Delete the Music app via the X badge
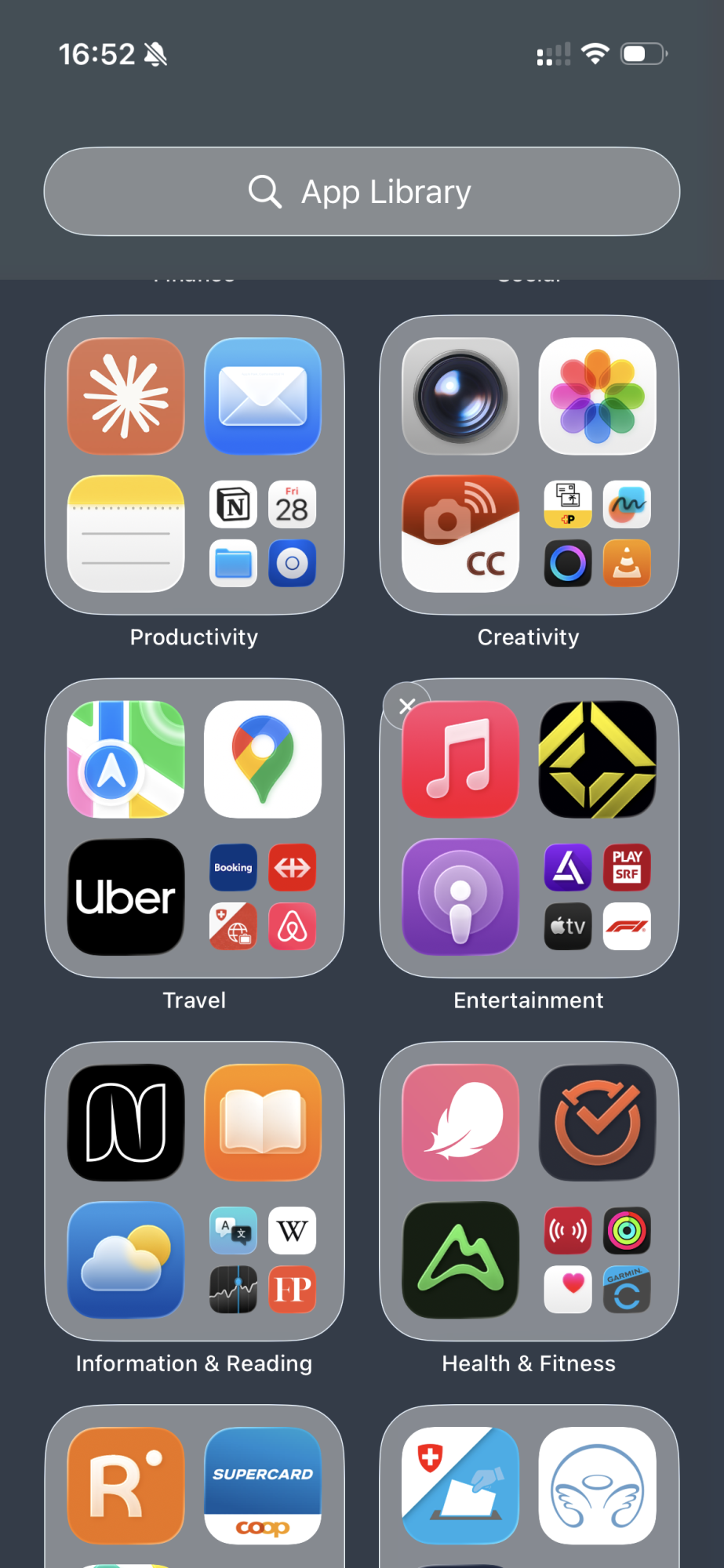The width and height of the screenshot is (724, 1568). coord(406,706)
